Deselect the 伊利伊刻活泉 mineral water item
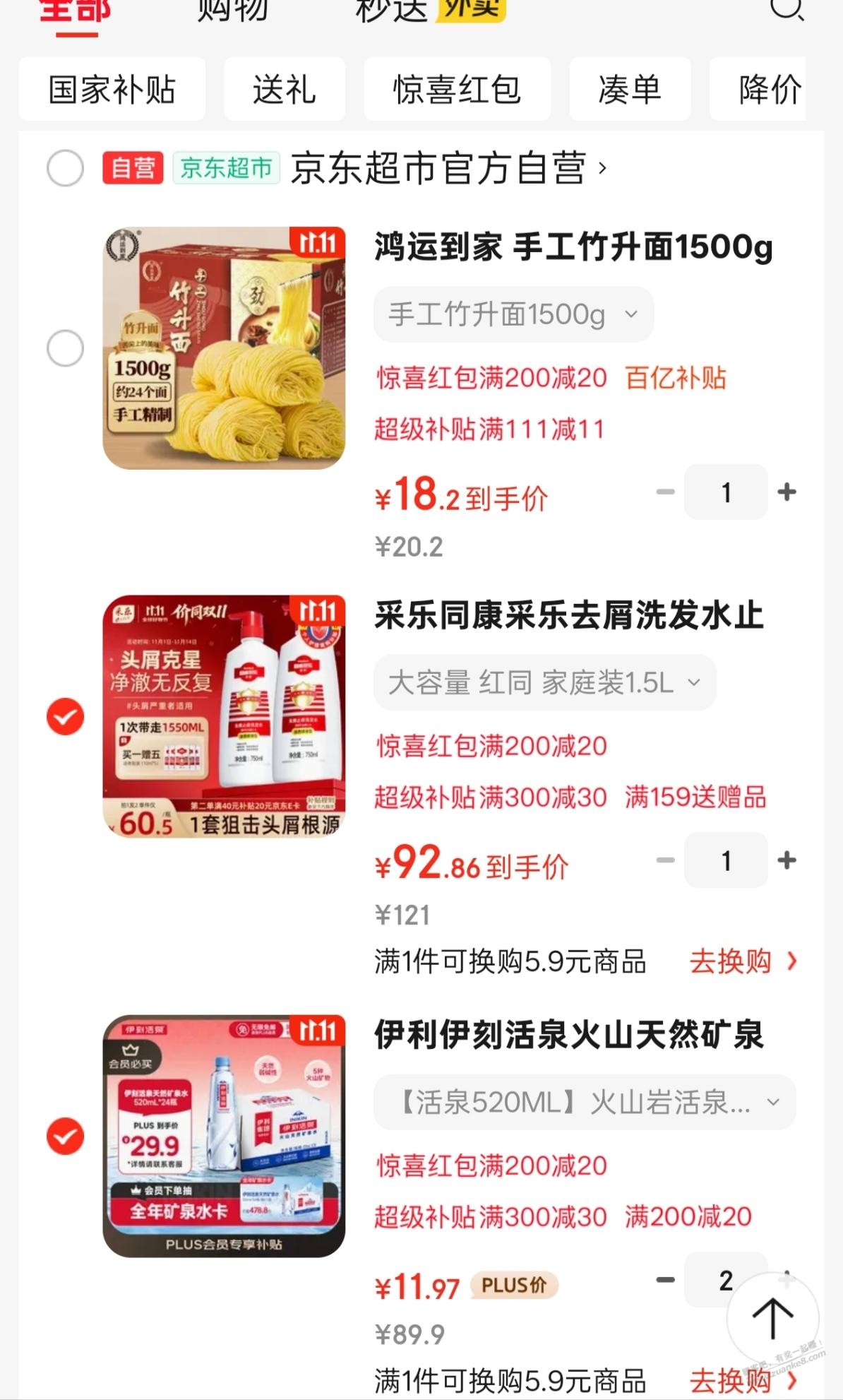Screen dimensions: 843x1400 coord(65,1136)
